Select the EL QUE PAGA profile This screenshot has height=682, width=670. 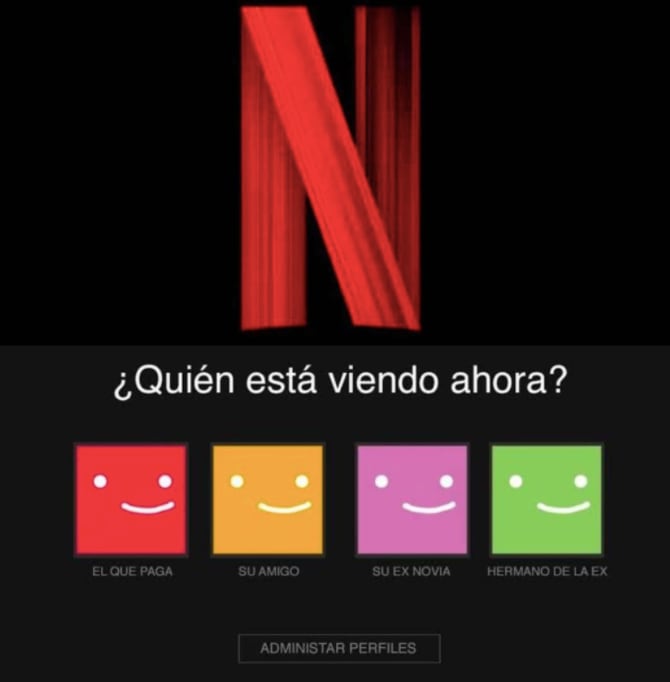130,499
